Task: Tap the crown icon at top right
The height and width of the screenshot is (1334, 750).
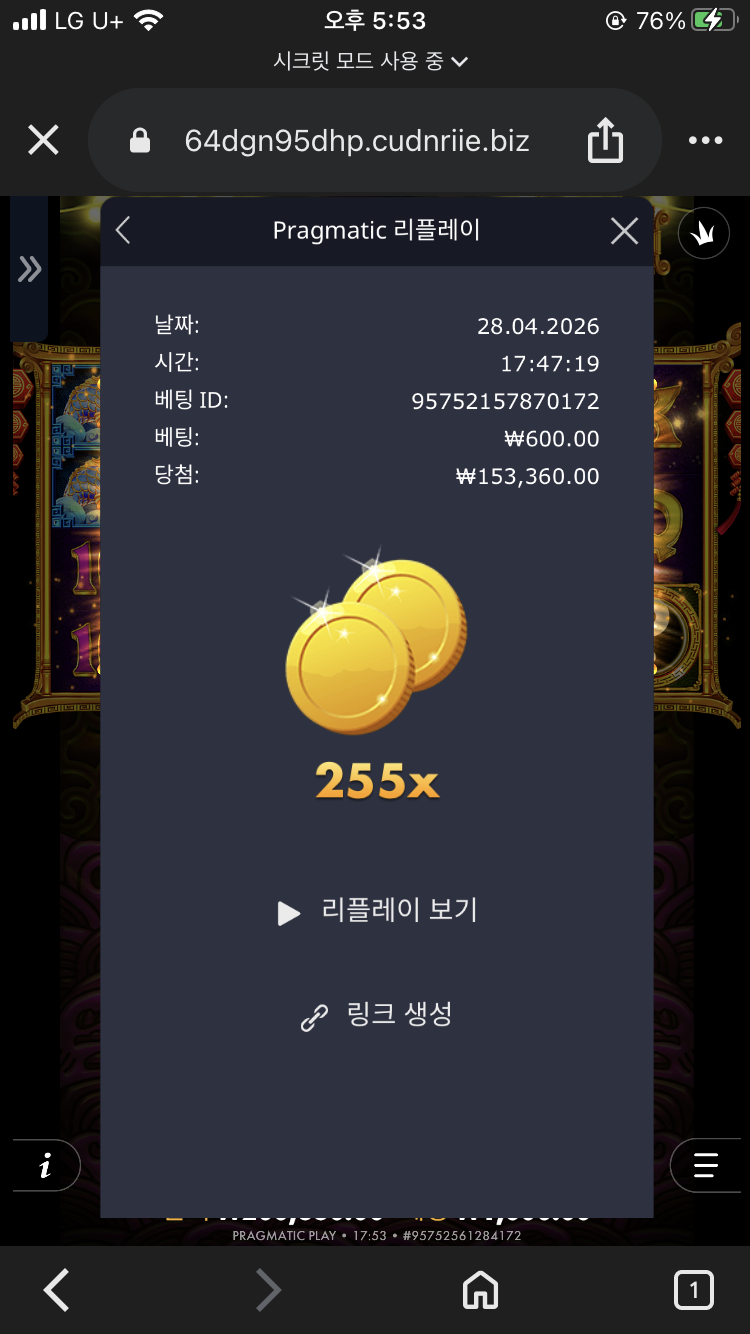Action: click(701, 236)
